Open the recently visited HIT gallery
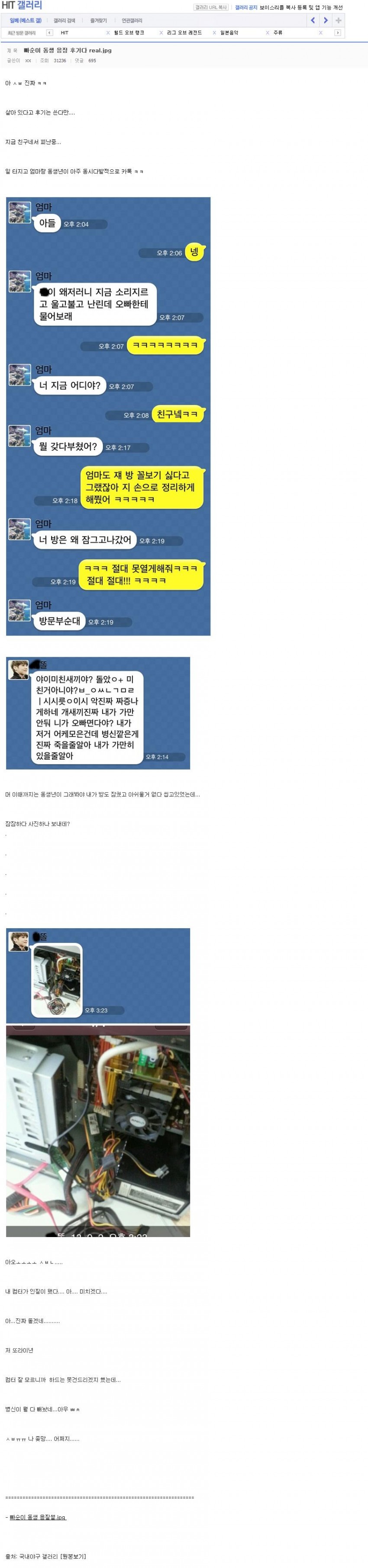 [x=65, y=33]
